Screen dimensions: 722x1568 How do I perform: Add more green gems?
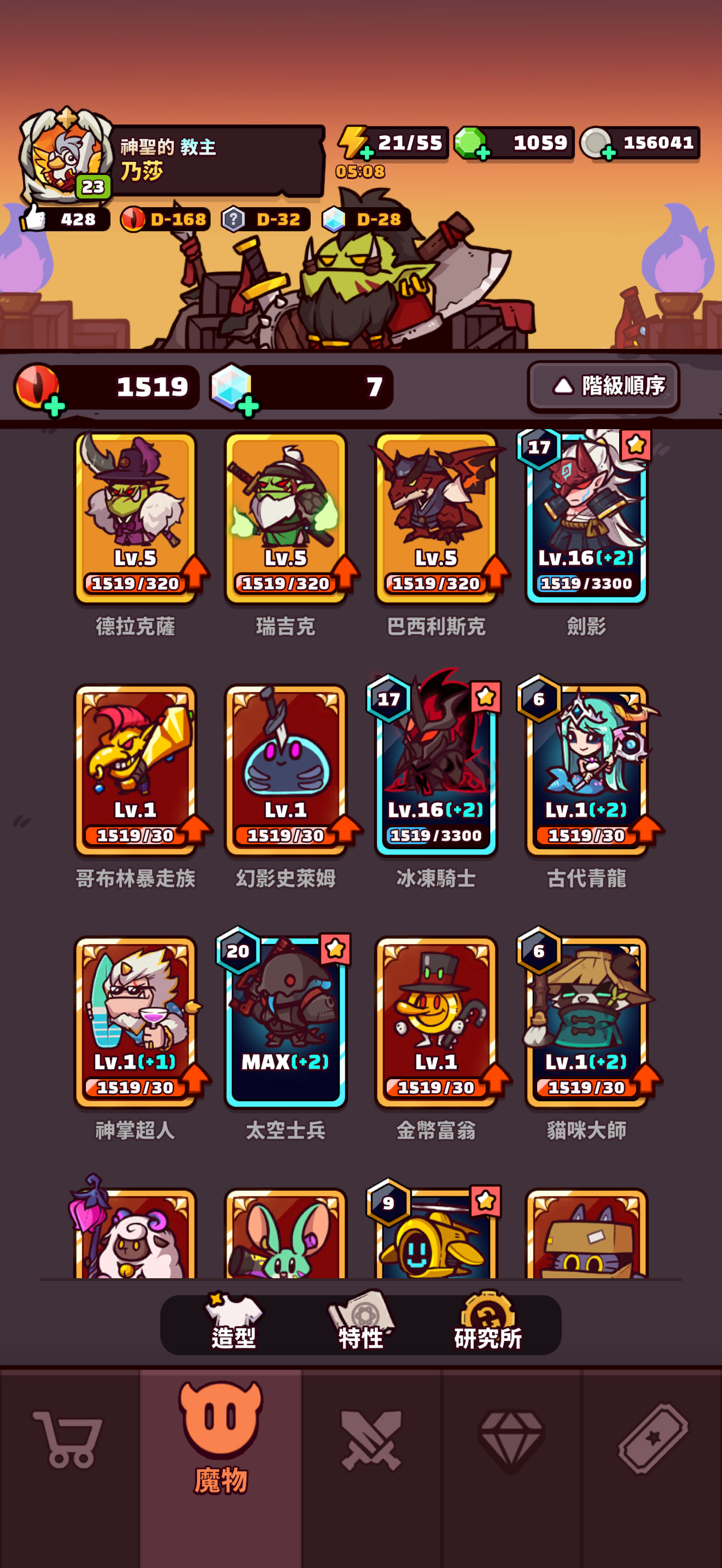pyautogui.click(x=483, y=152)
